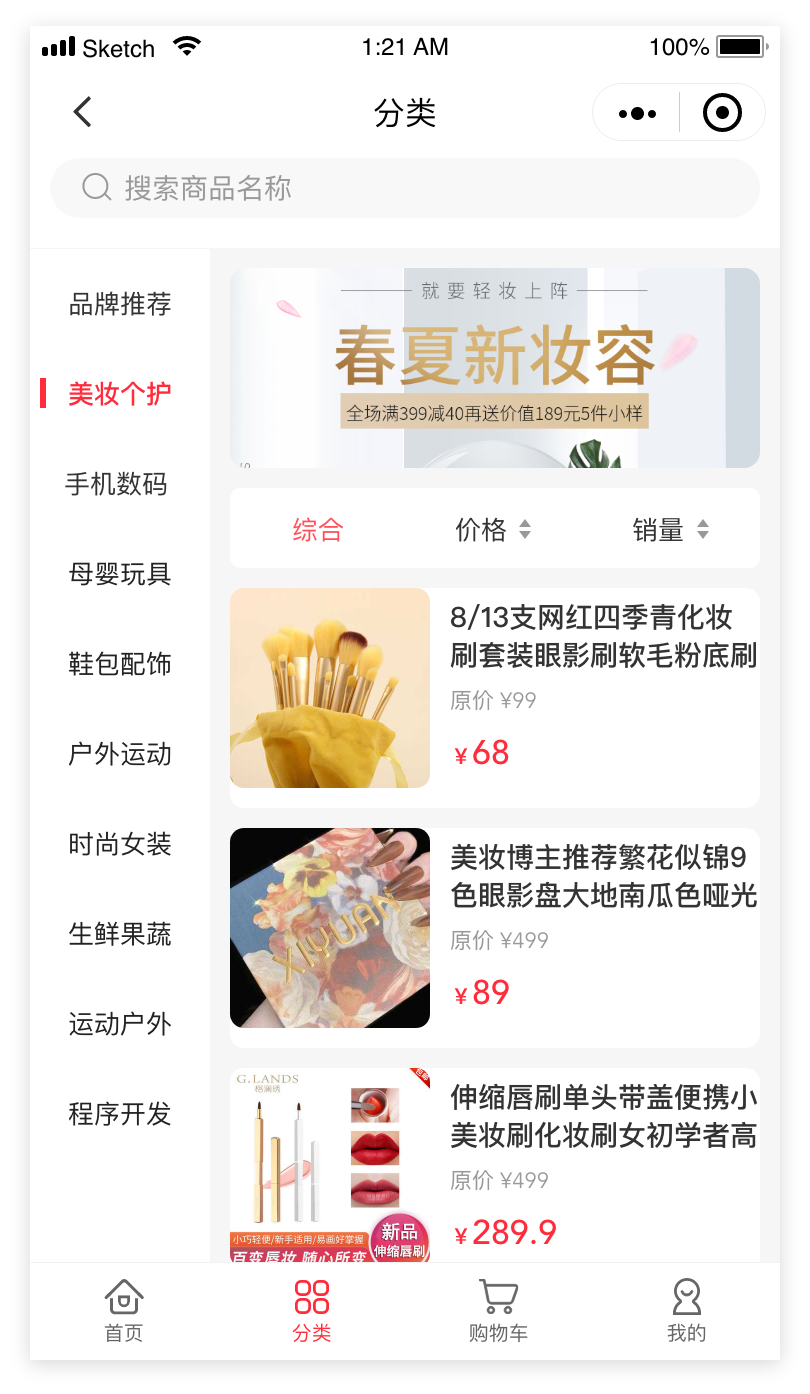Sort products by 价格
The image size is (810, 1394).
[x=493, y=529]
